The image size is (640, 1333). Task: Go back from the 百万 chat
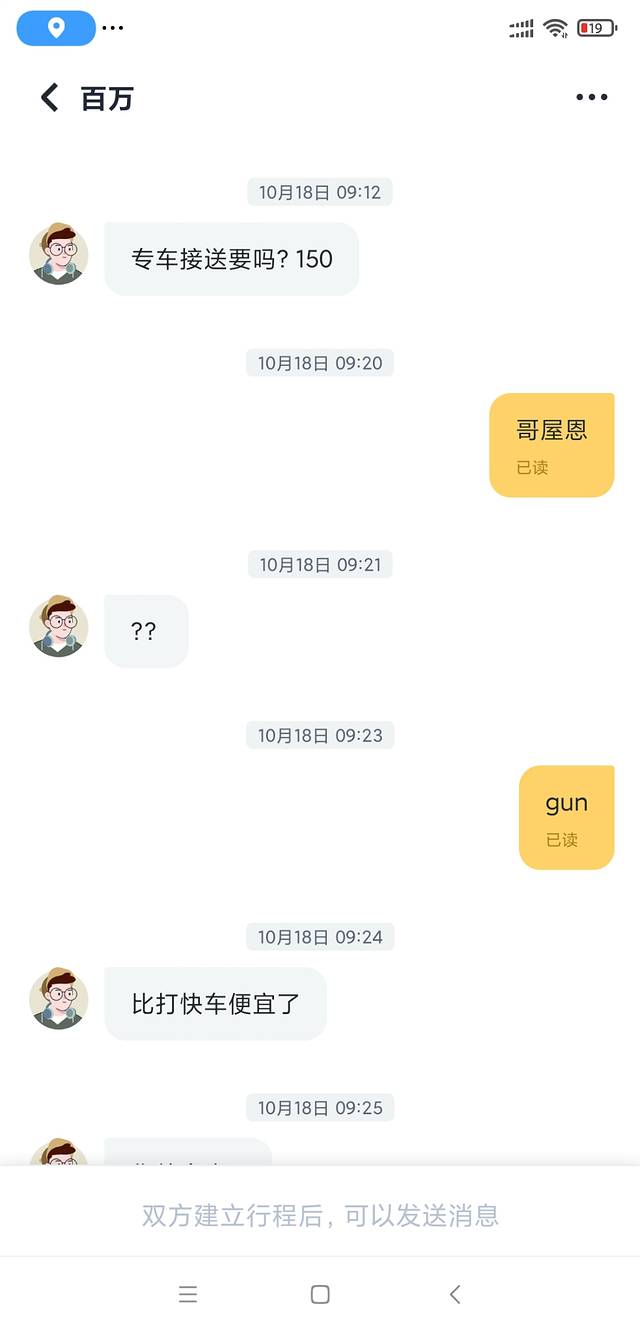pos(49,98)
